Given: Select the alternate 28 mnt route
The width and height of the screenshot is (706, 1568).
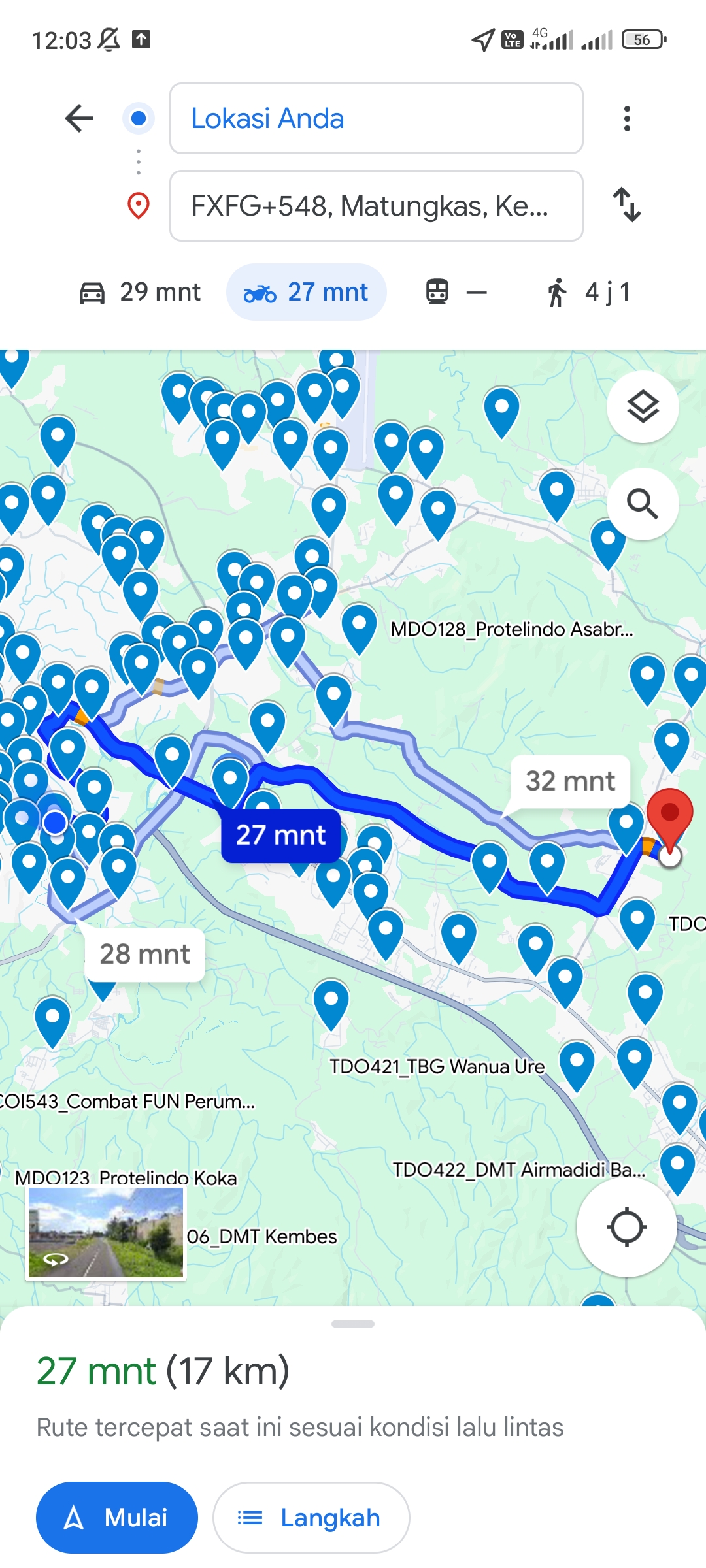Looking at the screenshot, I should click(144, 954).
